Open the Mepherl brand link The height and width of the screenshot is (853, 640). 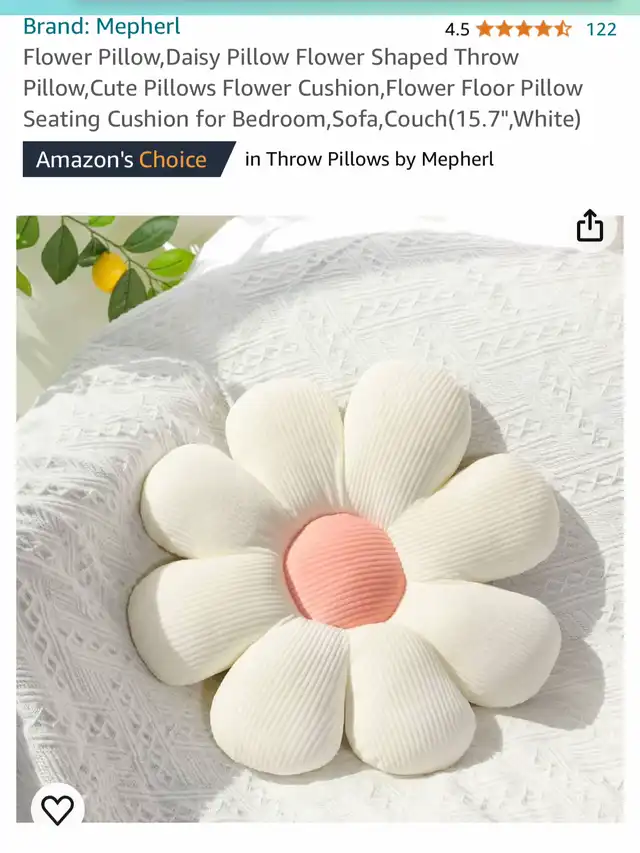click(x=101, y=27)
